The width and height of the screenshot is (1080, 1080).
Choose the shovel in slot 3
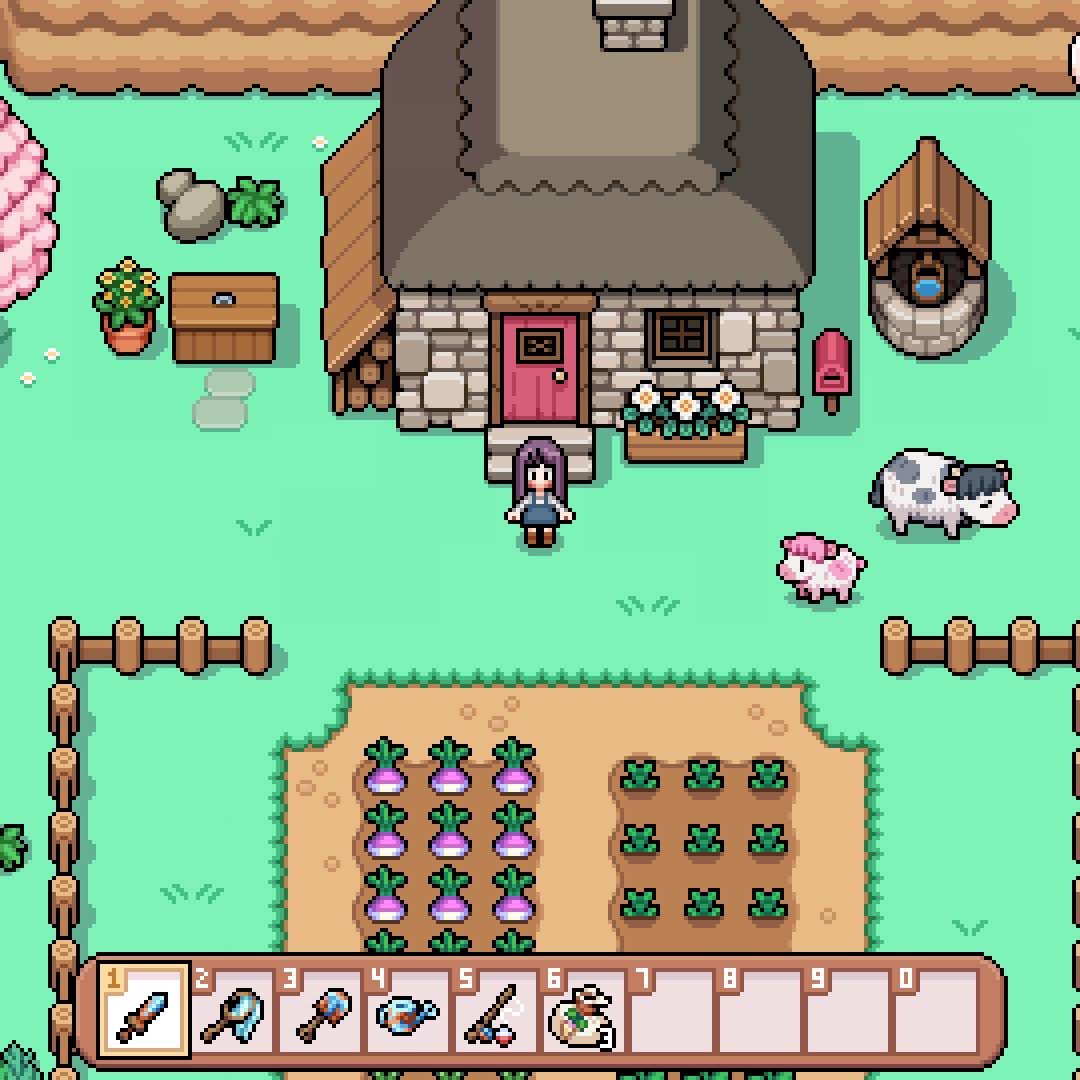click(321, 1011)
